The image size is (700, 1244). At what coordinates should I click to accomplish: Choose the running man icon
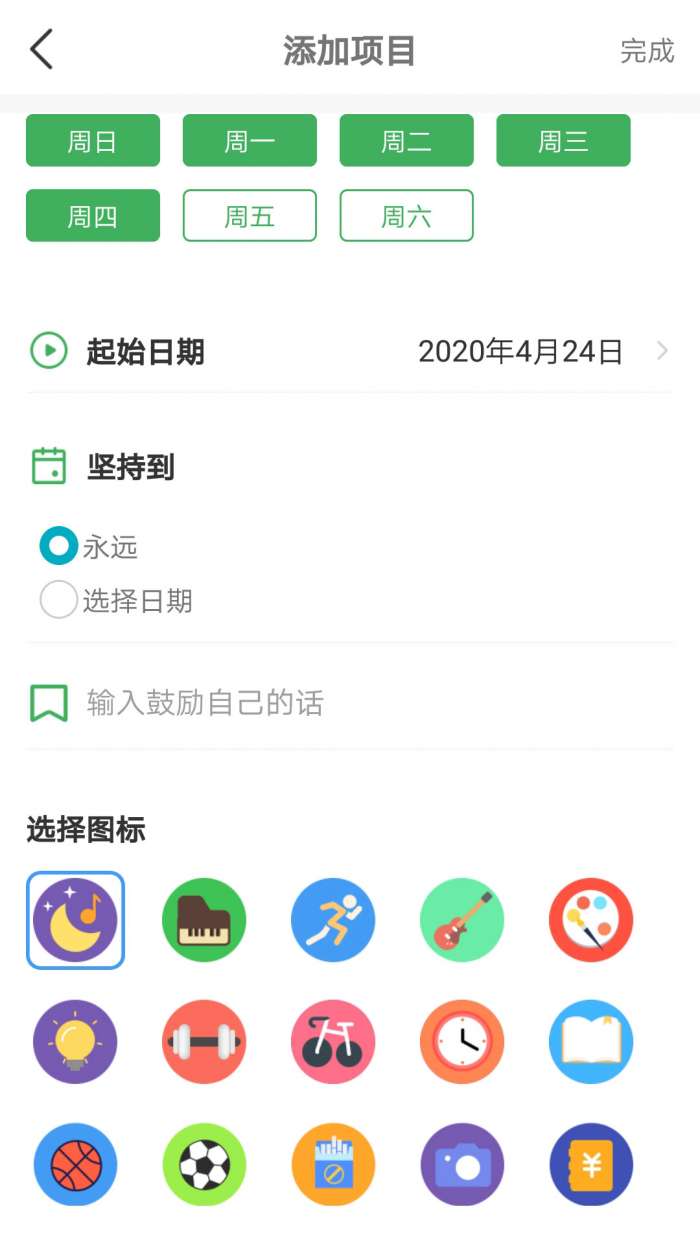point(333,920)
